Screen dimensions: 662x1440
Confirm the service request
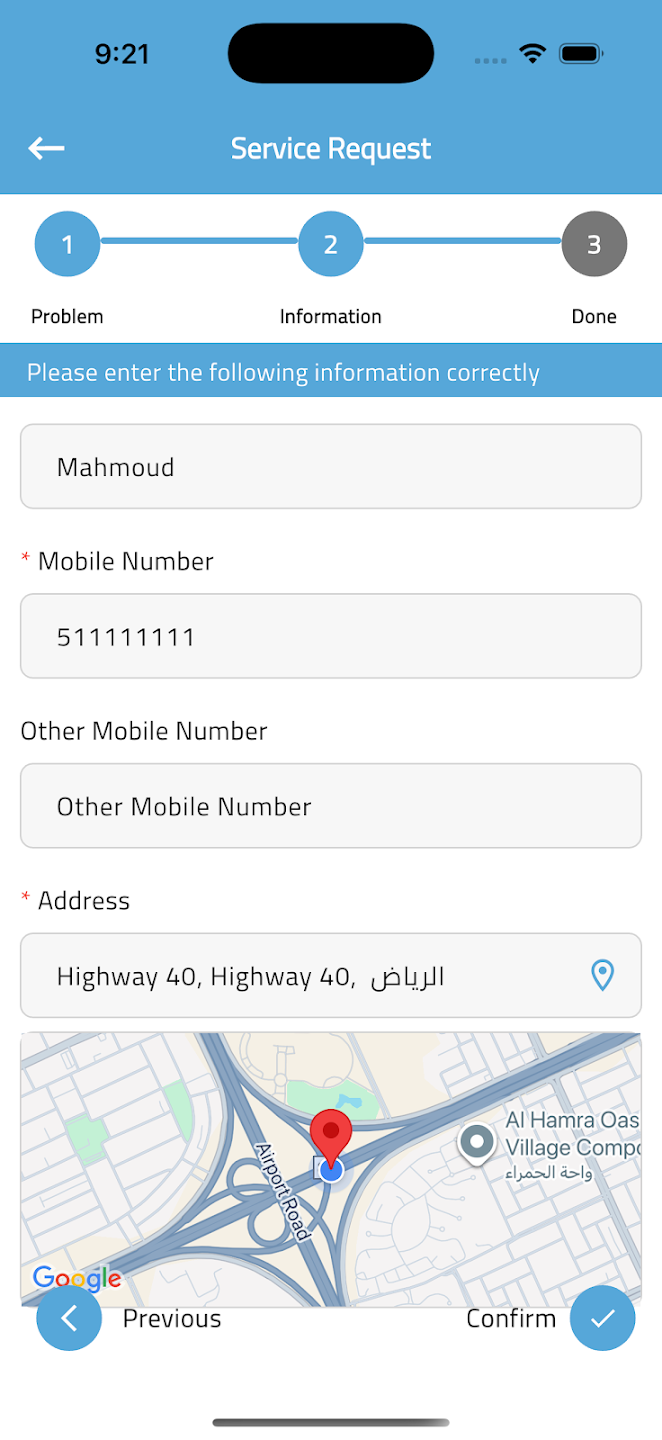(602, 1318)
